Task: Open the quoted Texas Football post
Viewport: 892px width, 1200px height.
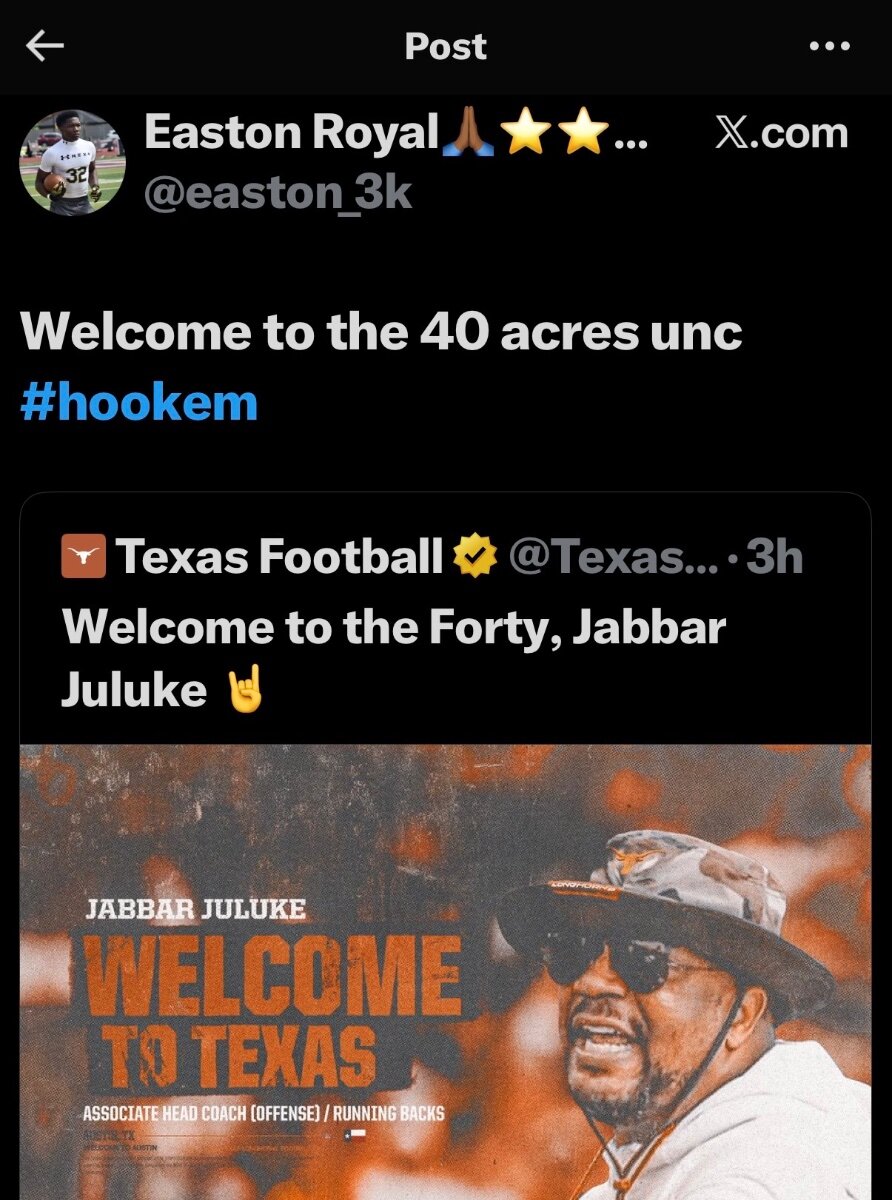Action: [x=400, y=626]
